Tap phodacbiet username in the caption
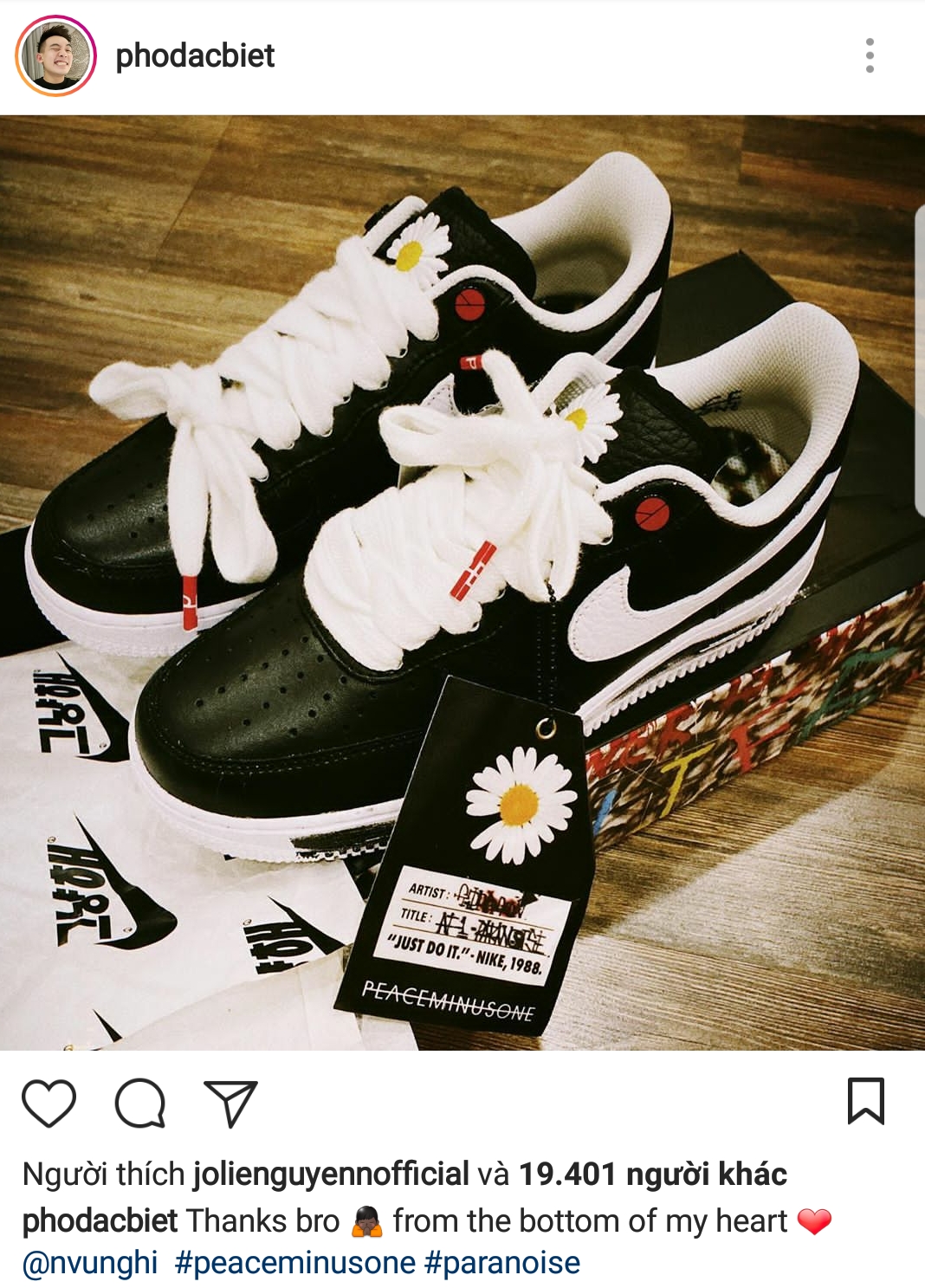 (x=100, y=1220)
